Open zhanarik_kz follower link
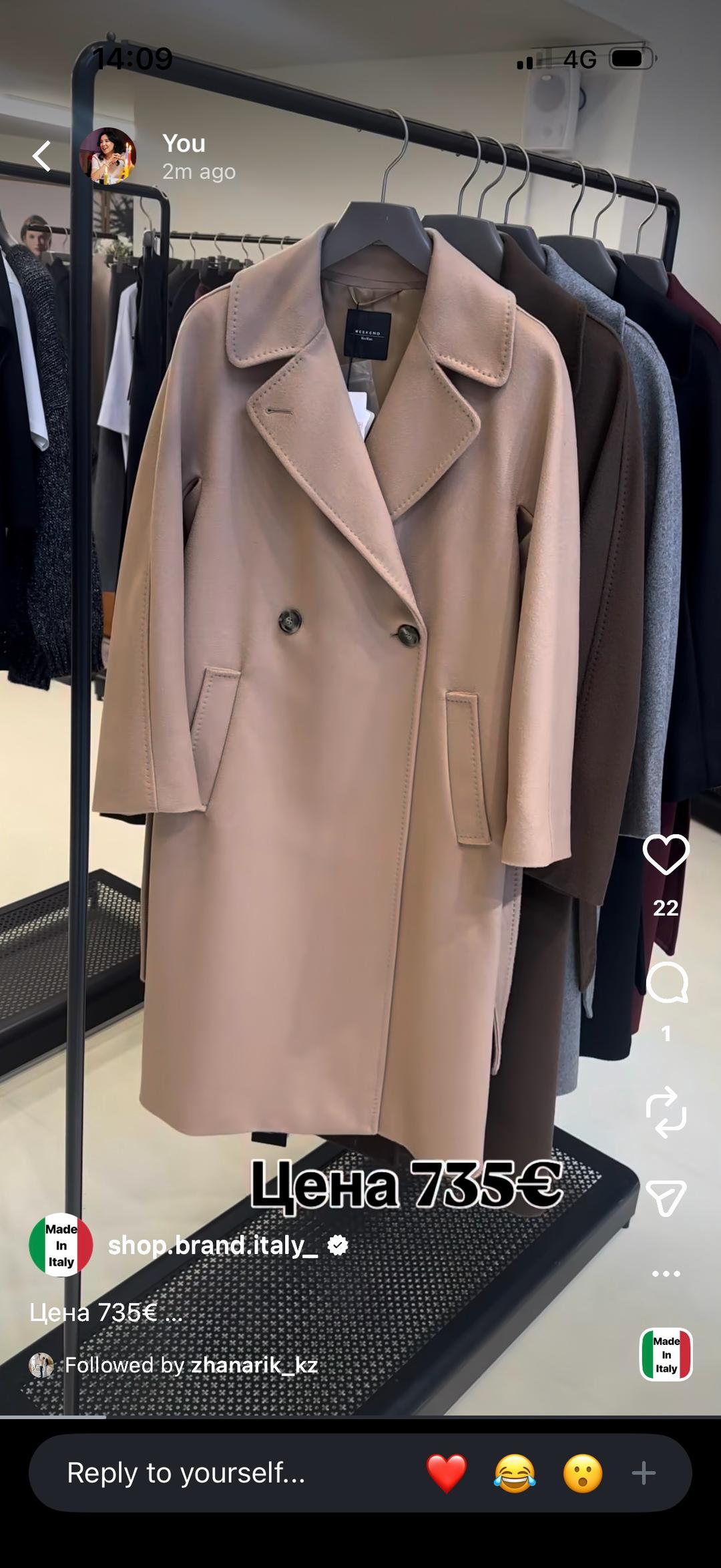The image size is (721, 1568). [x=254, y=1365]
